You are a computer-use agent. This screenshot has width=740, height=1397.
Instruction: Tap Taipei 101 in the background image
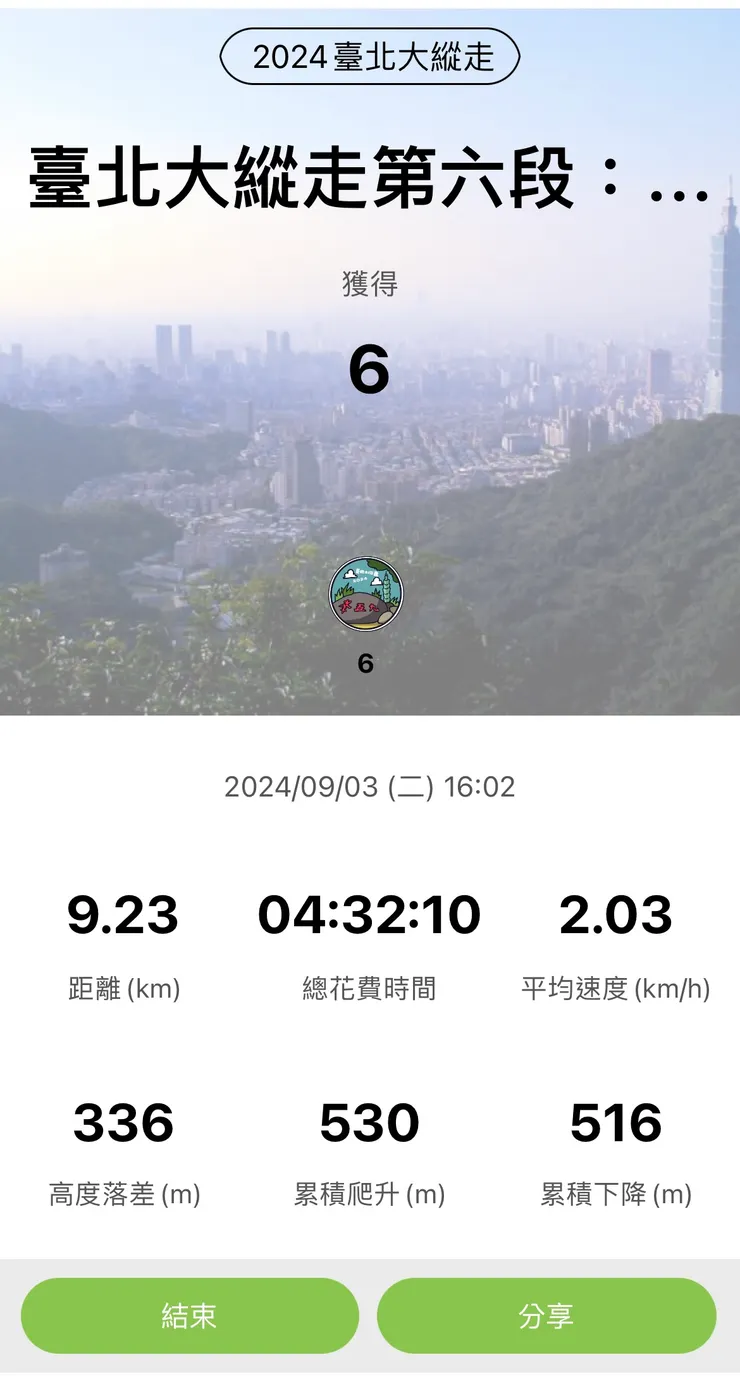click(x=722, y=300)
